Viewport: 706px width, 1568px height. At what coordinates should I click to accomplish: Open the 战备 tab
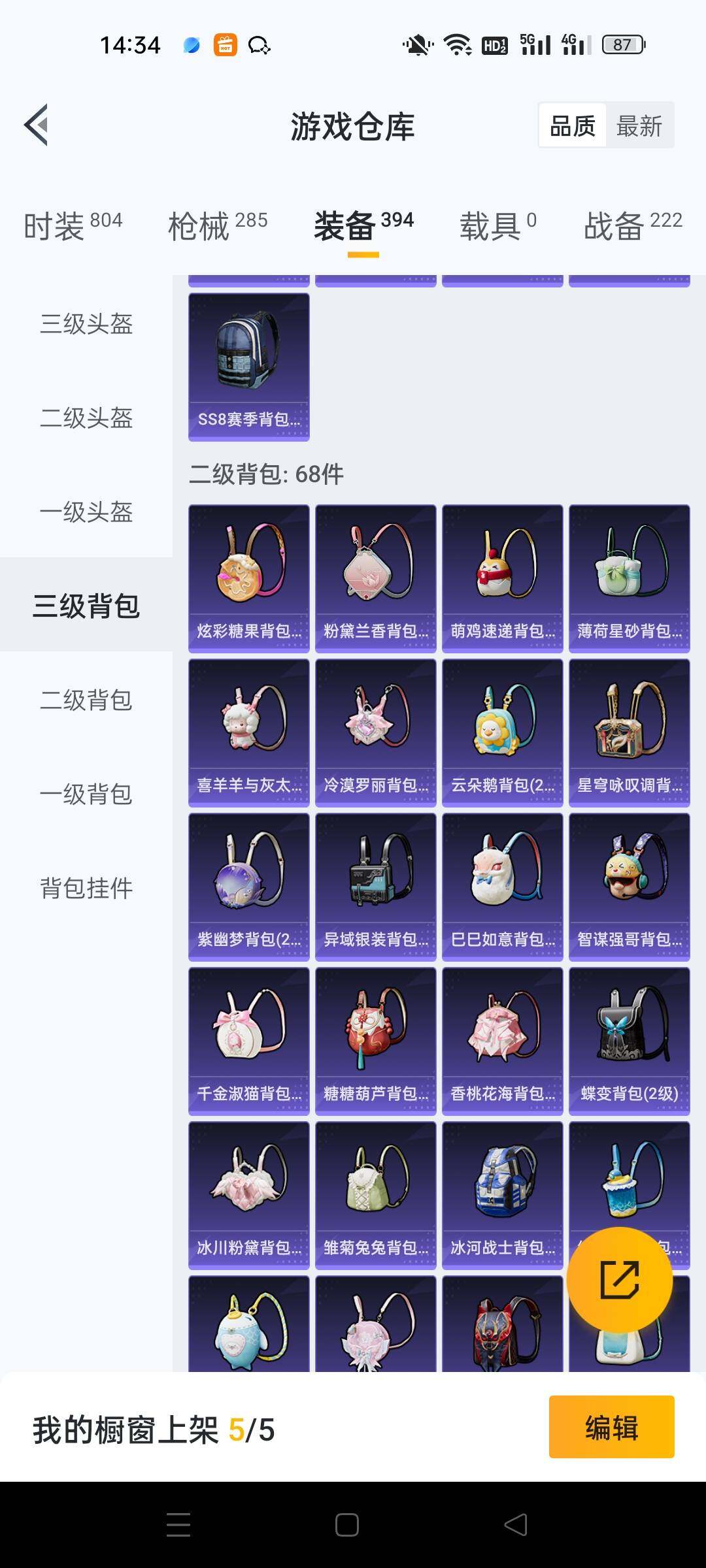coord(632,226)
